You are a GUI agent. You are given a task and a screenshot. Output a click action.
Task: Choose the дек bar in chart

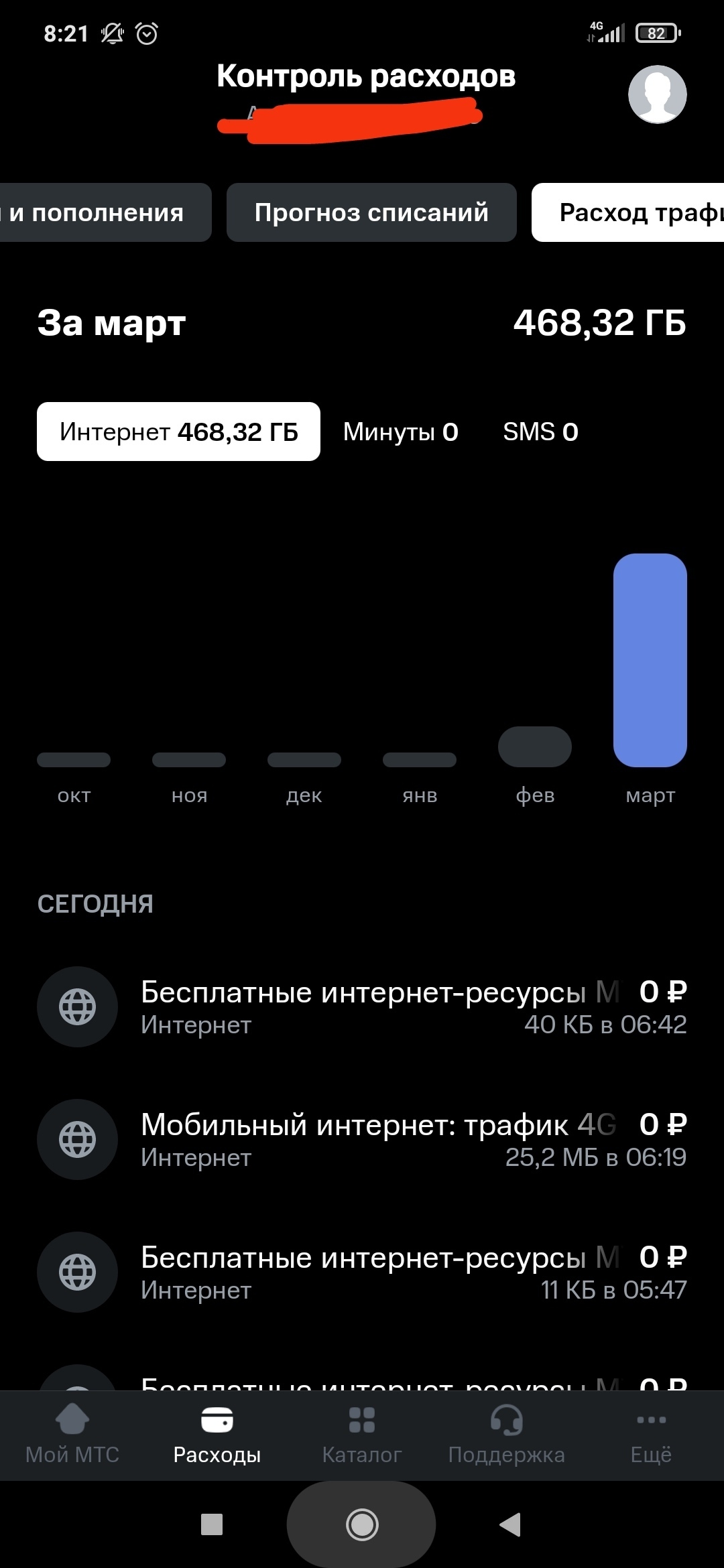[x=304, y=760]
